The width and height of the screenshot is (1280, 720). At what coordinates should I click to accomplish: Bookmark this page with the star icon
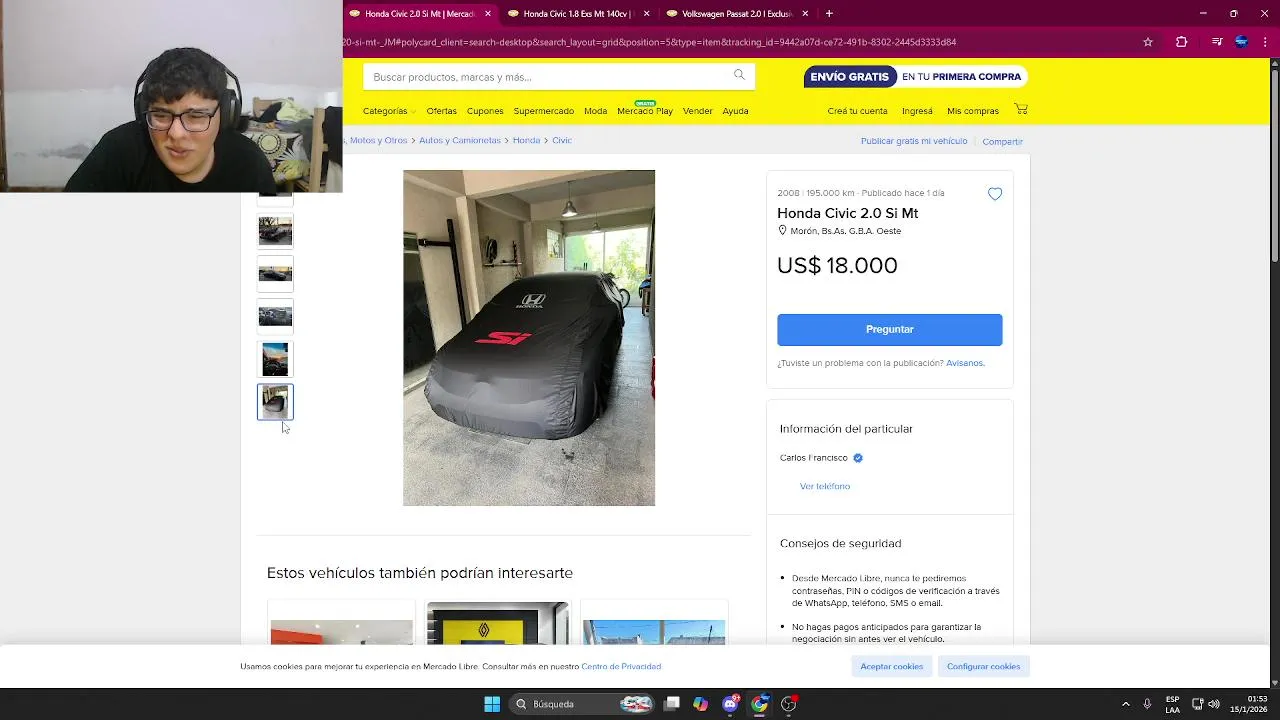(x=1147, y=42)
